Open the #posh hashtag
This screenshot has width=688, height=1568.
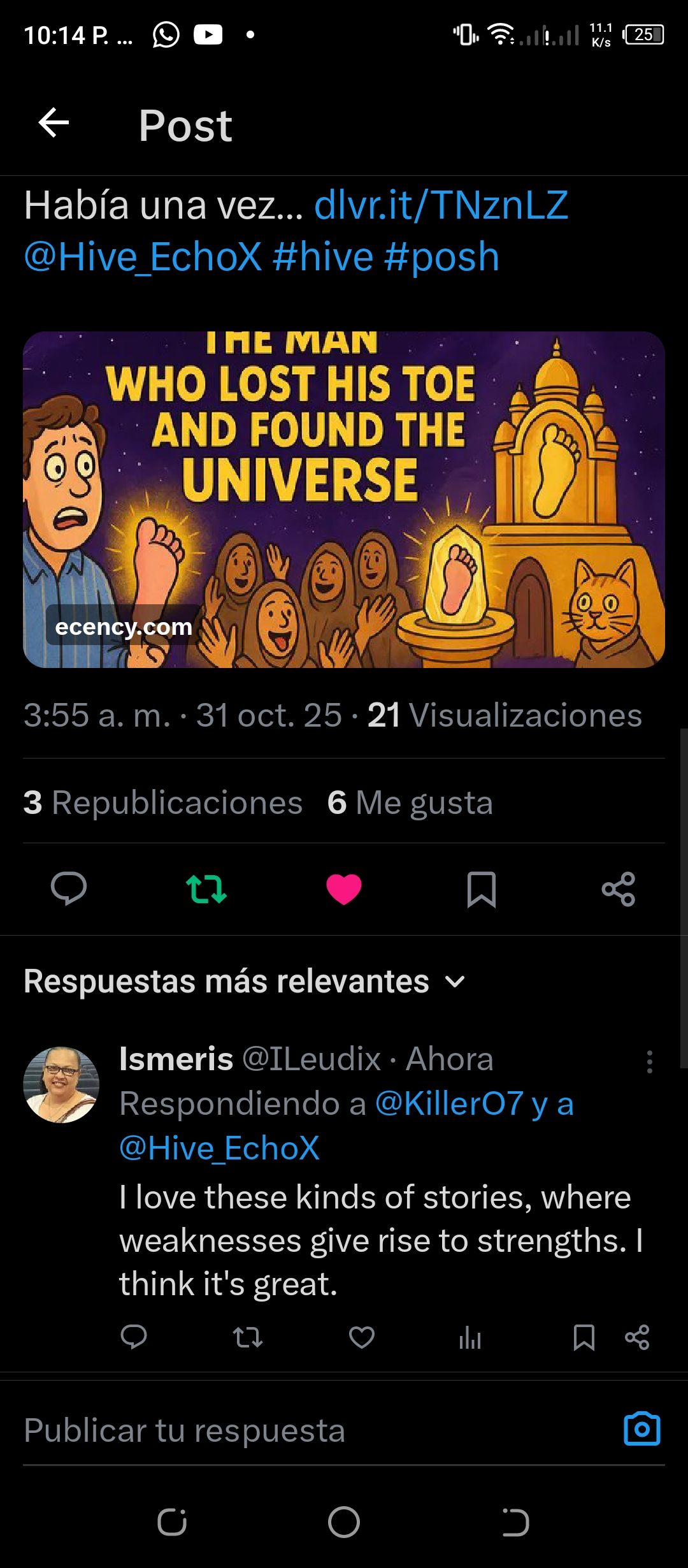click(441, 258)
